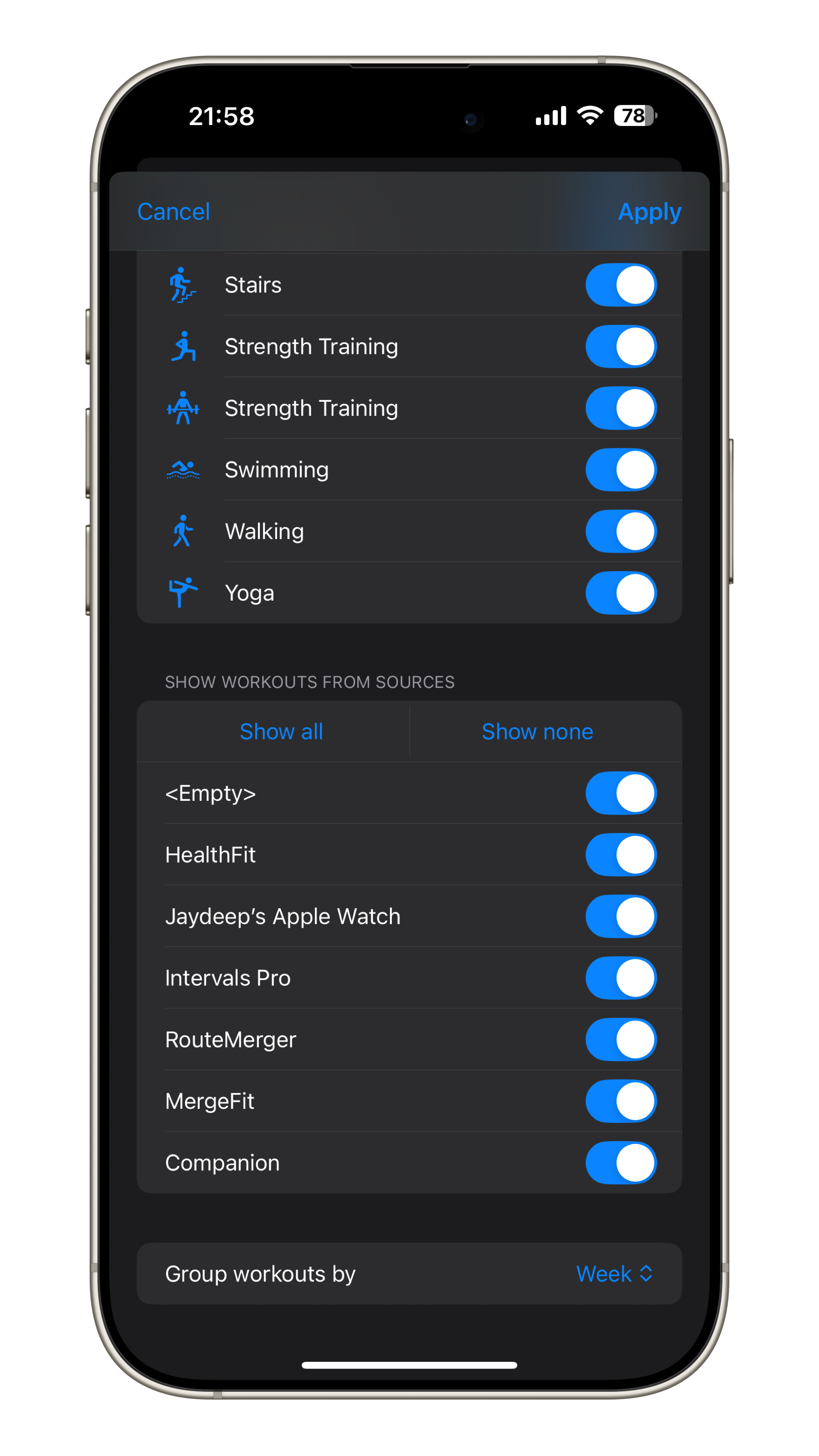Select Show all sources
This screenshot has height=1456, width=819.
pyautogui.click(x=281, y=731)
